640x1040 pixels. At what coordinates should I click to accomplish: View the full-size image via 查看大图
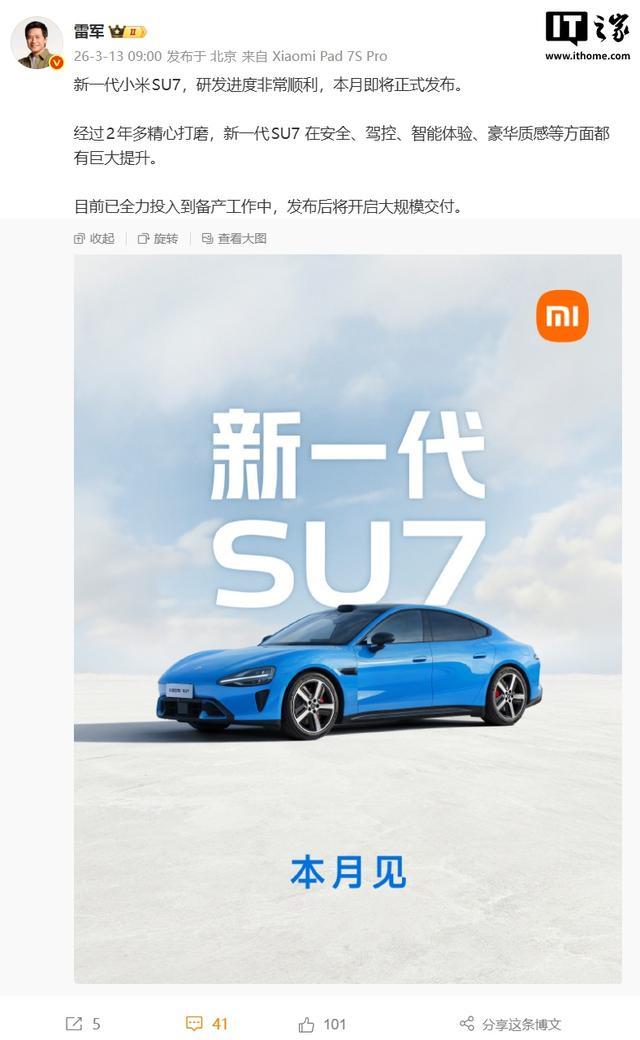pyautogui.click(x=234, y=239)
